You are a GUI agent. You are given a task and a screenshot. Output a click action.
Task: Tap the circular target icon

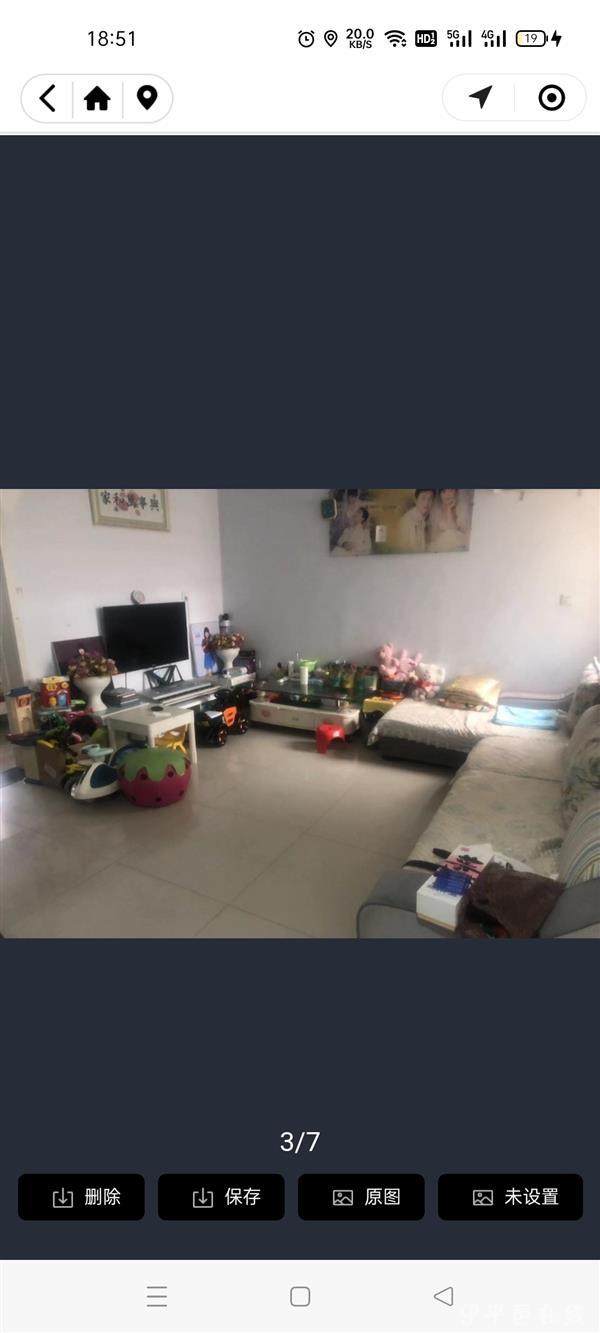click(551, 97)
